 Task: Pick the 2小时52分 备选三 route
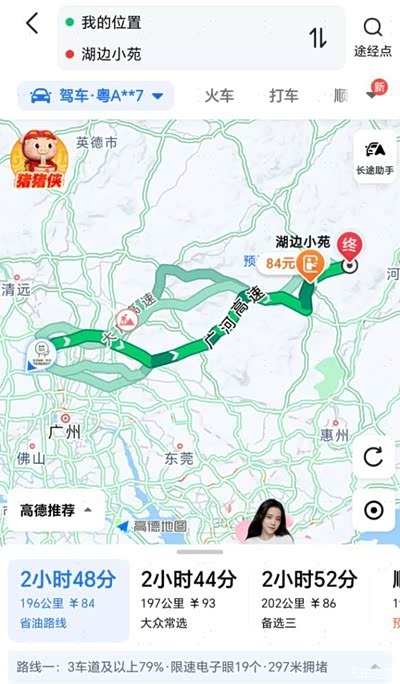pyautogui.click(x=309, y=600)
